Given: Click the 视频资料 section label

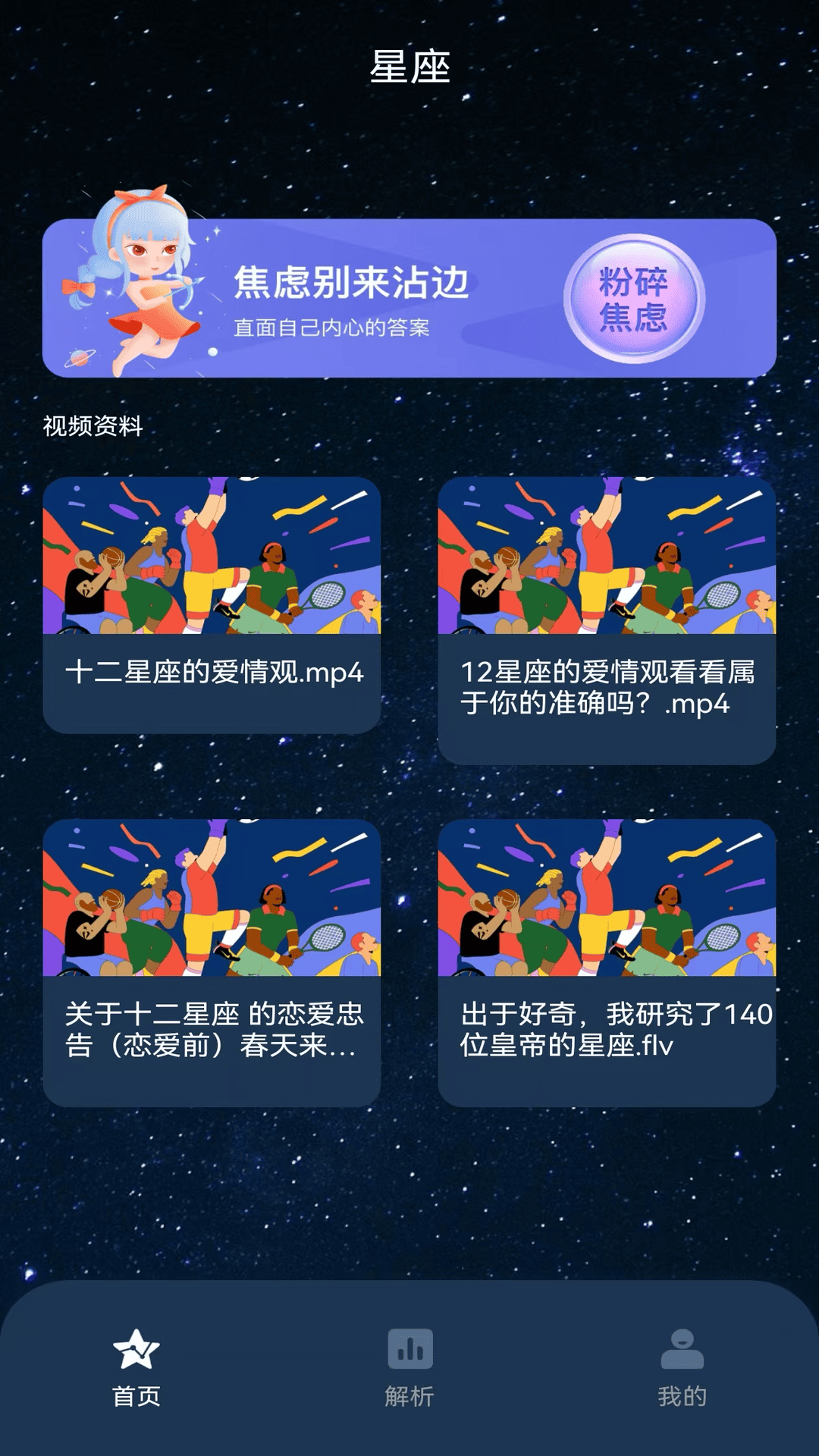Looking at the screenshot, I should (93, 424).
